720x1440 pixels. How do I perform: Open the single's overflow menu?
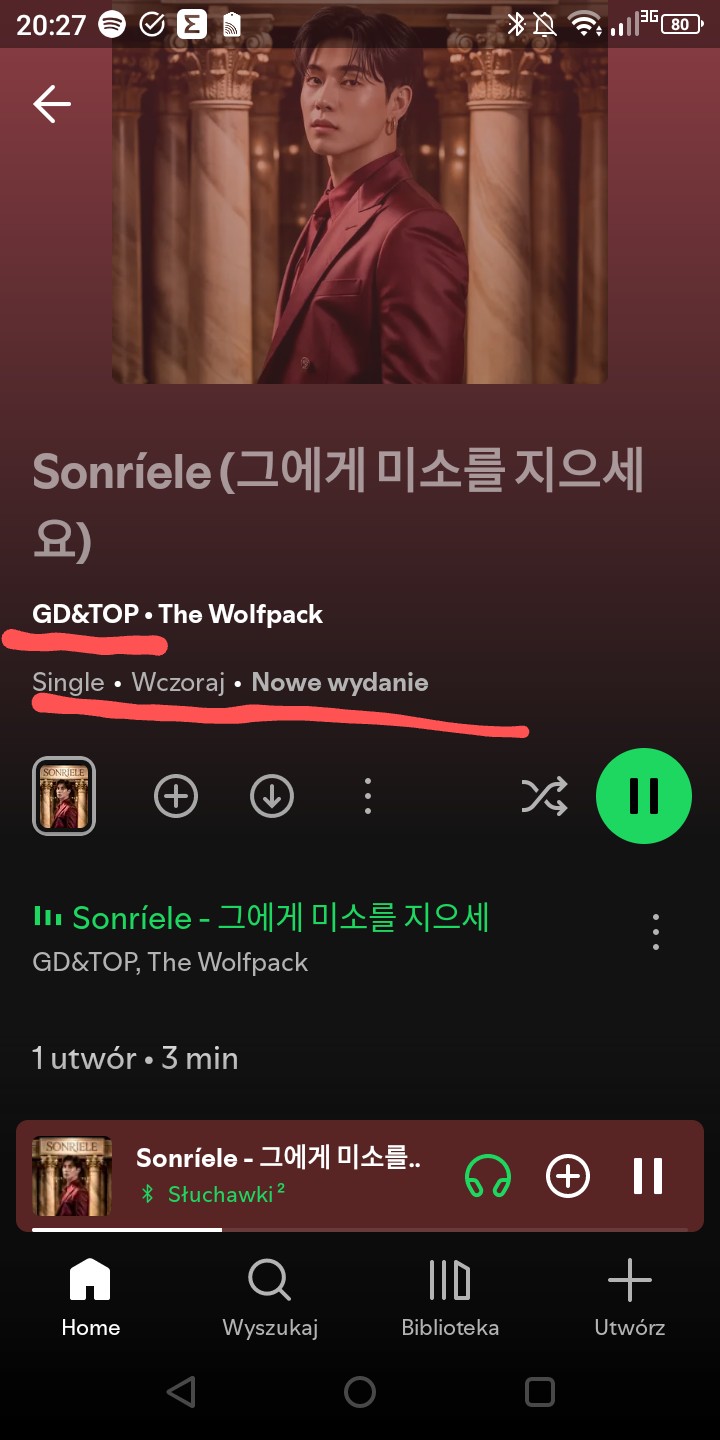click(368, 796)
